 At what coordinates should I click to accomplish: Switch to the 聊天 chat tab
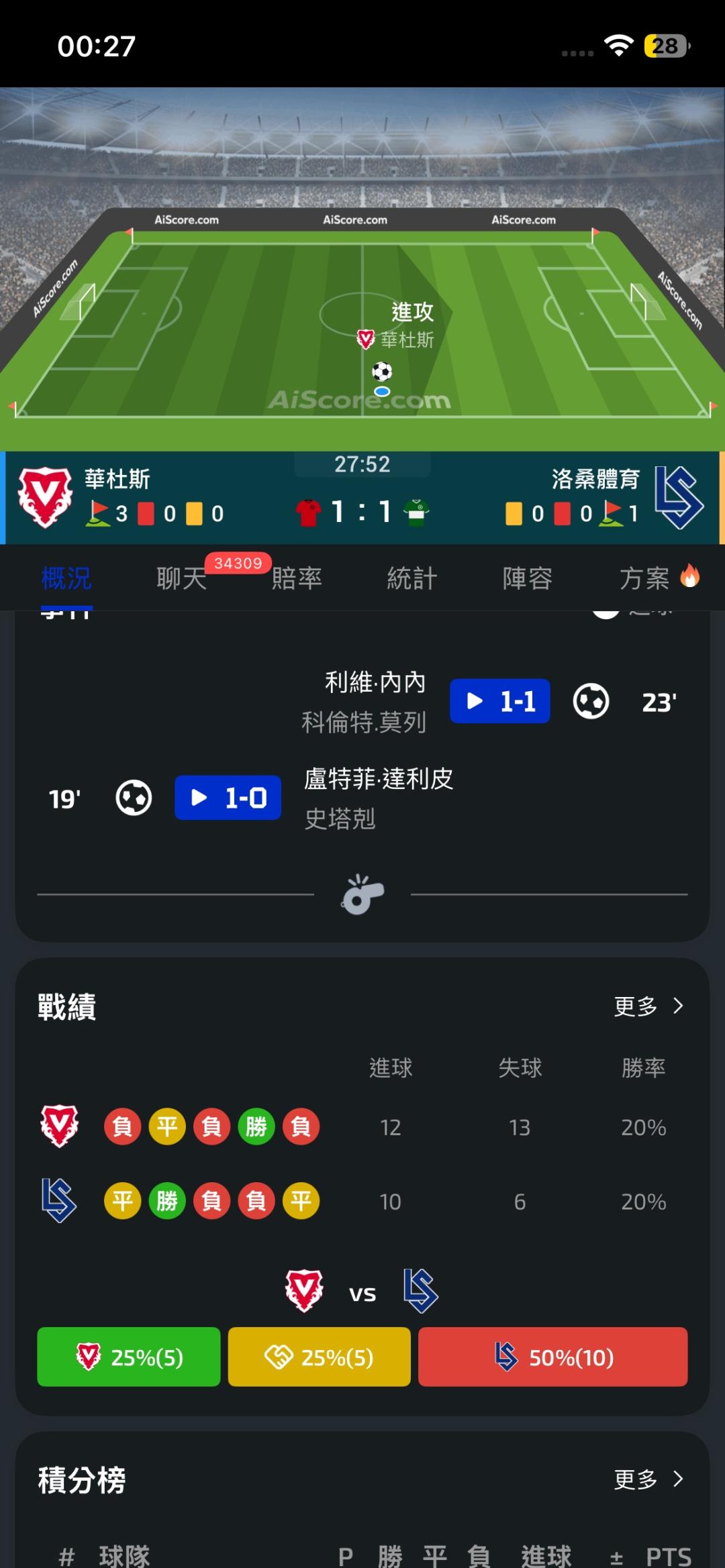point(182,578)
